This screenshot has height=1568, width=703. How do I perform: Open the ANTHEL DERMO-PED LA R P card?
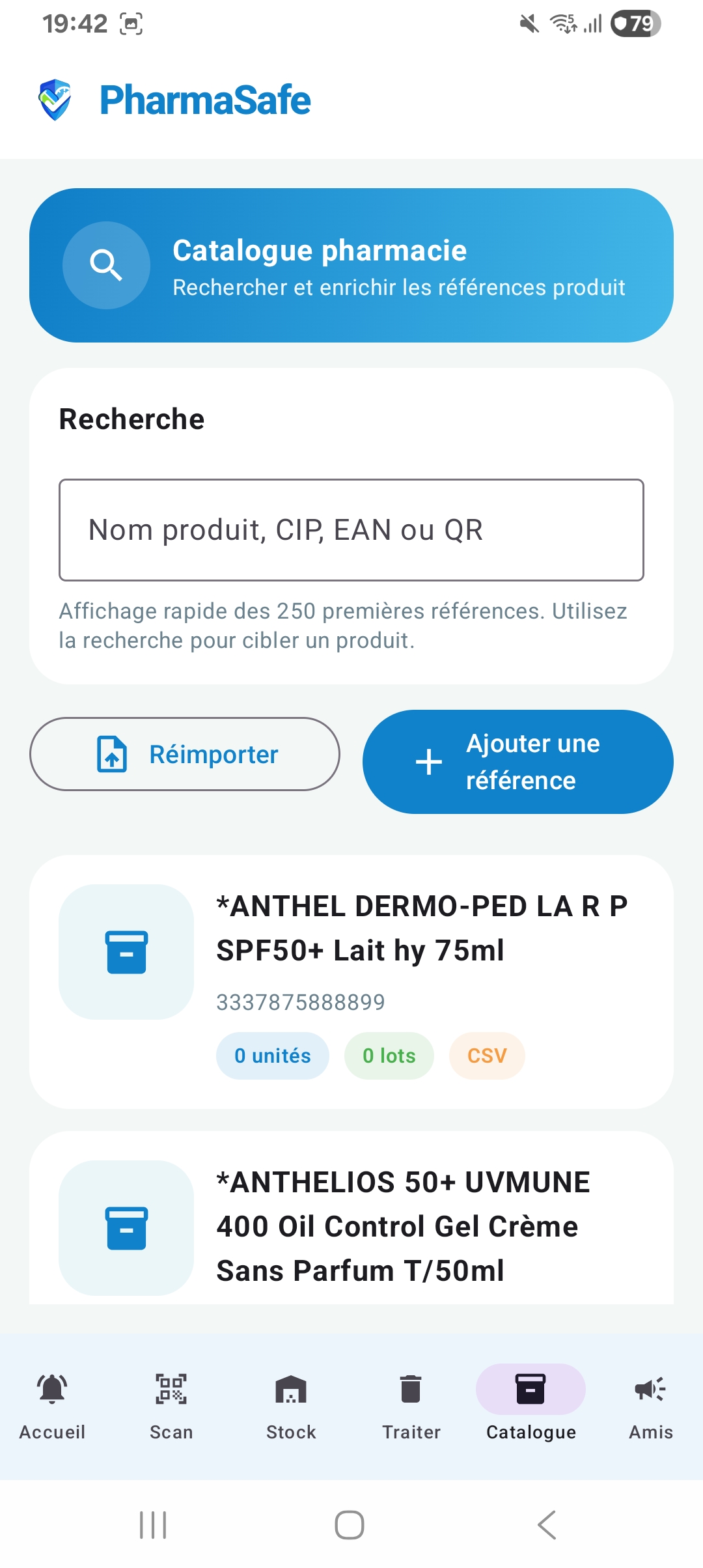click(x=351, y=977)
